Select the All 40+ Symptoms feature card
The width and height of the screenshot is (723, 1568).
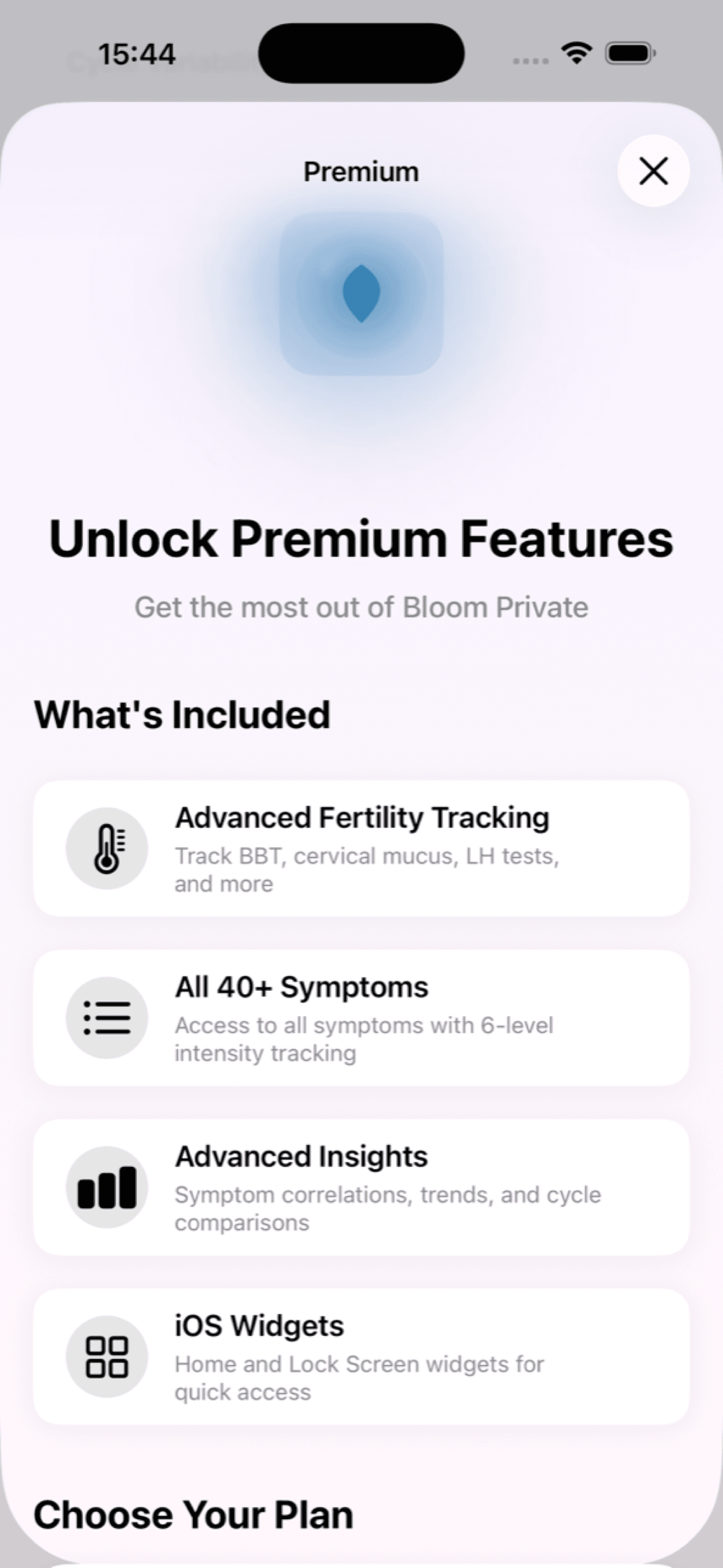pyautogui.click(x=361, y=1018)
